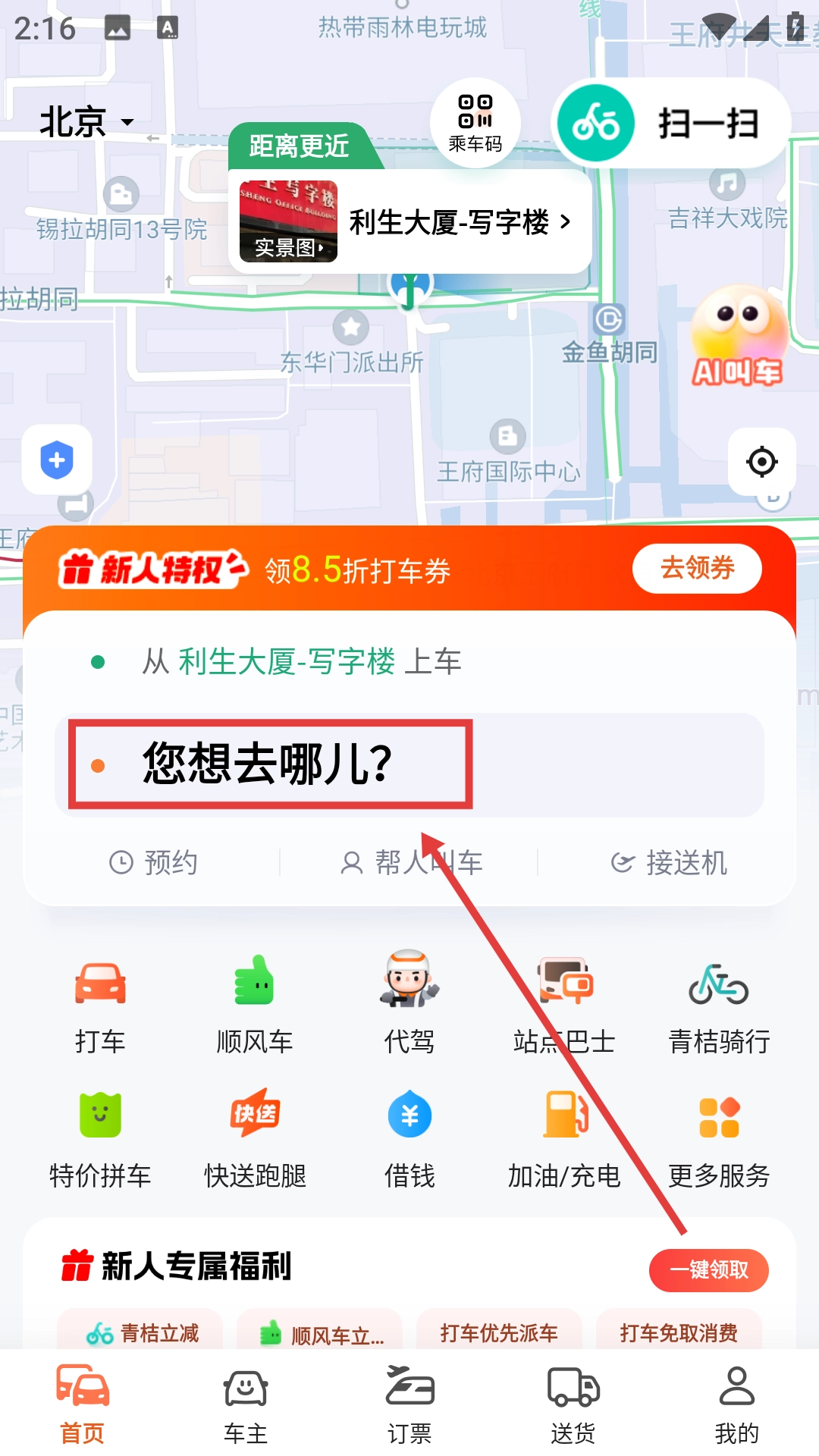Image resolution: width=819 pixels, height=1456 pixels.
Task: Open the 乘车码 ride code
Action: (475, 123)
